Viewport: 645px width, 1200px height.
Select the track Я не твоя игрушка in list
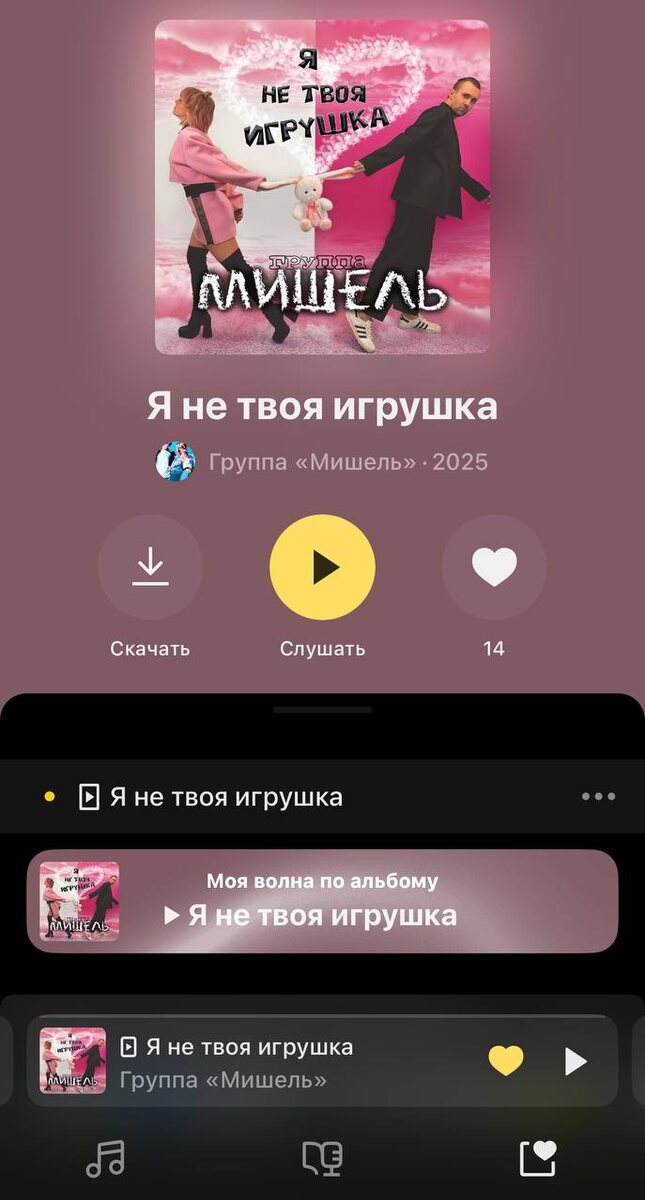tap(226, 797)
